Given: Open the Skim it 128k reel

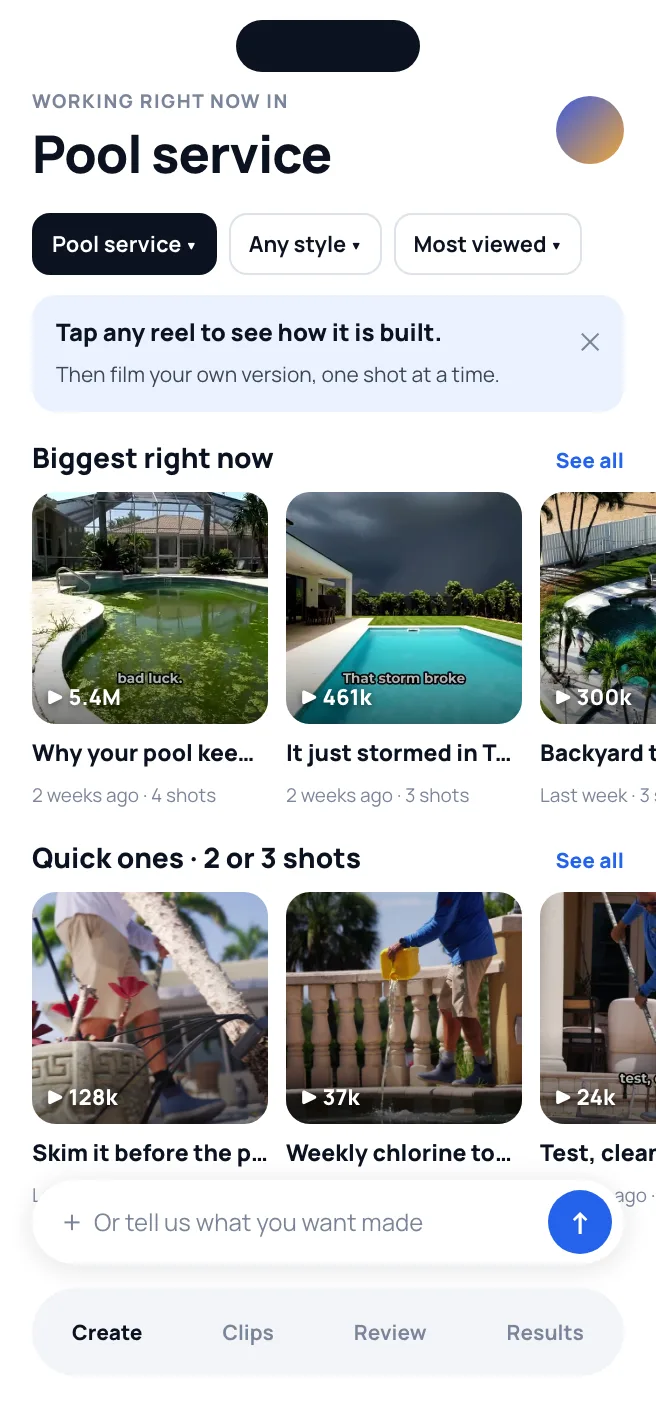Looking at the screenshot, I should pyautogui.click(x=150, y=1008).
